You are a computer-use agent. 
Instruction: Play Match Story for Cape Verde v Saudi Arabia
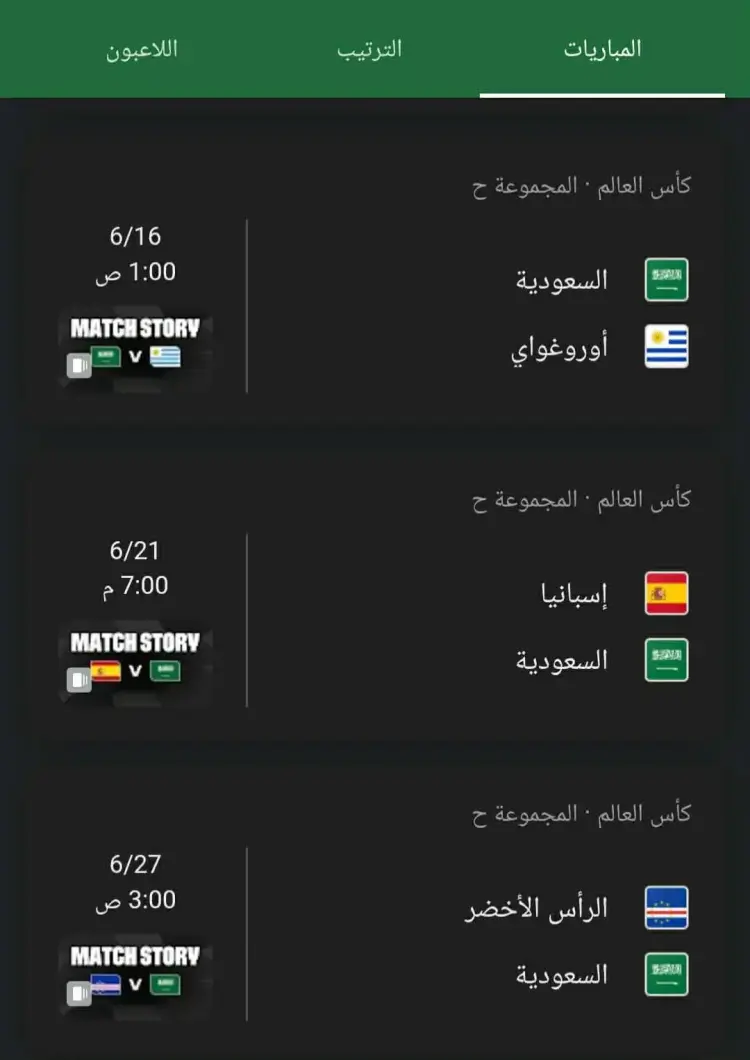click(x=135, y=971)
